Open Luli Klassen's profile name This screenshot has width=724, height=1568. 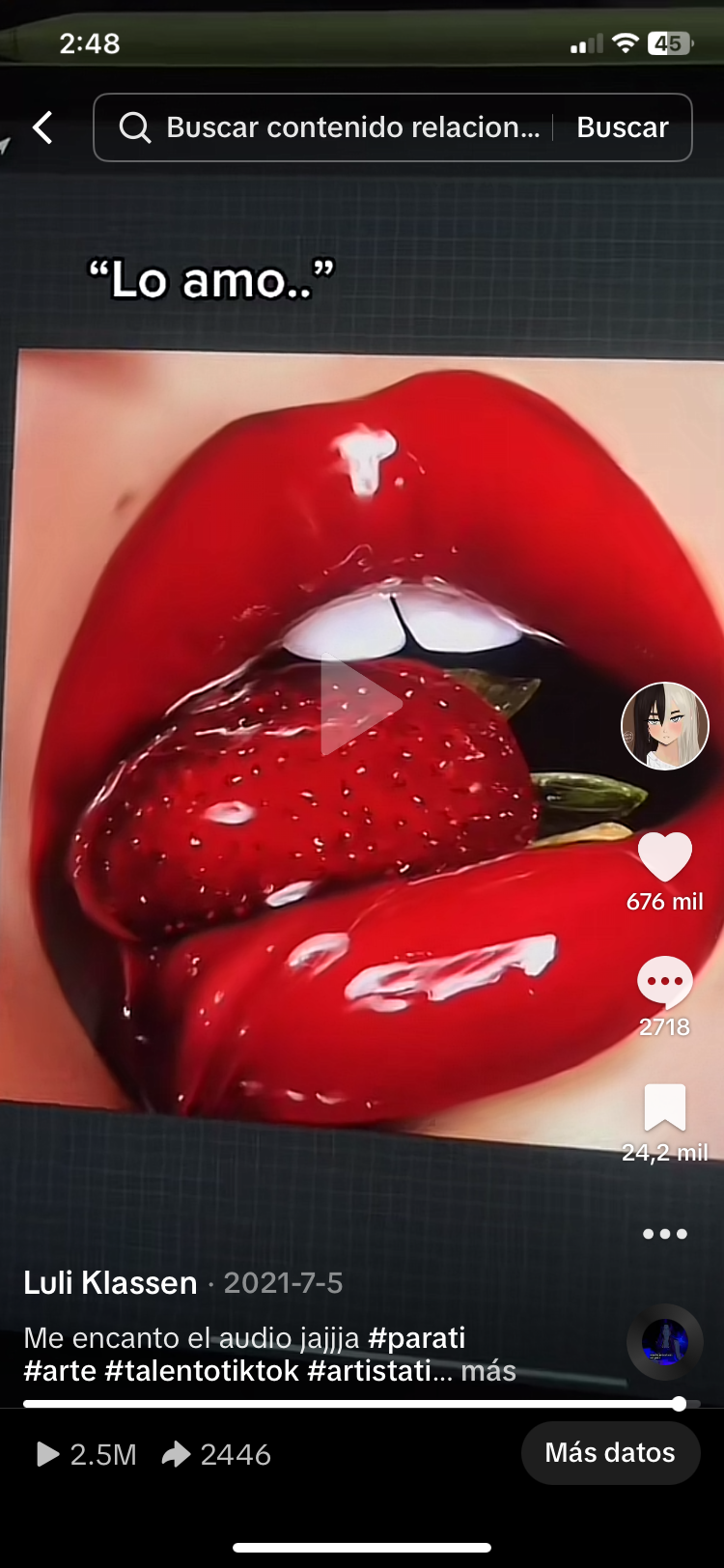pos(110,1283)
